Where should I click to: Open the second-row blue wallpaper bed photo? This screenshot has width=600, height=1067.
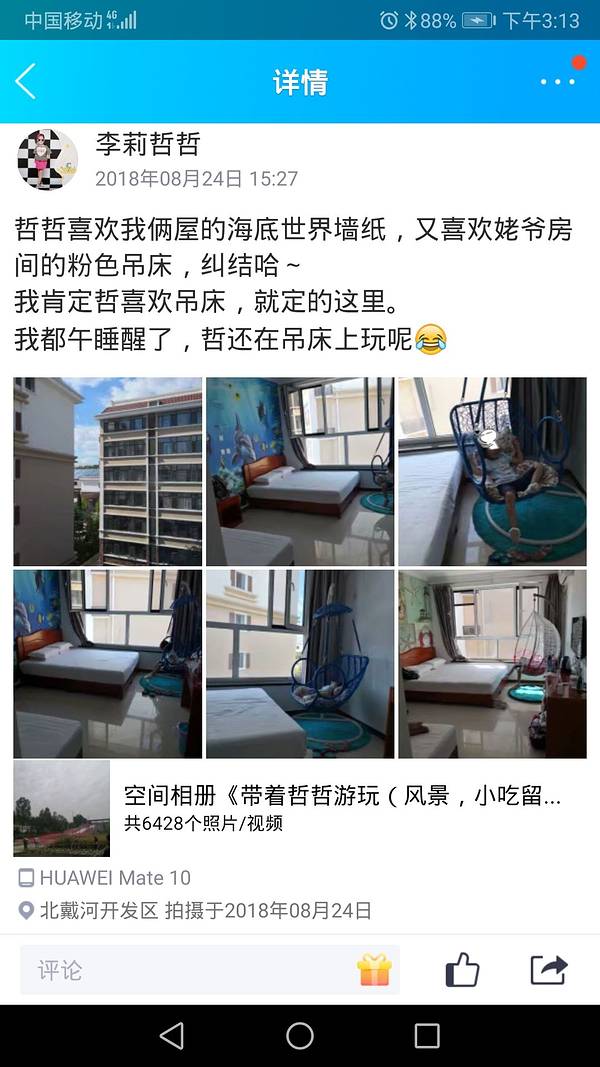107,664
